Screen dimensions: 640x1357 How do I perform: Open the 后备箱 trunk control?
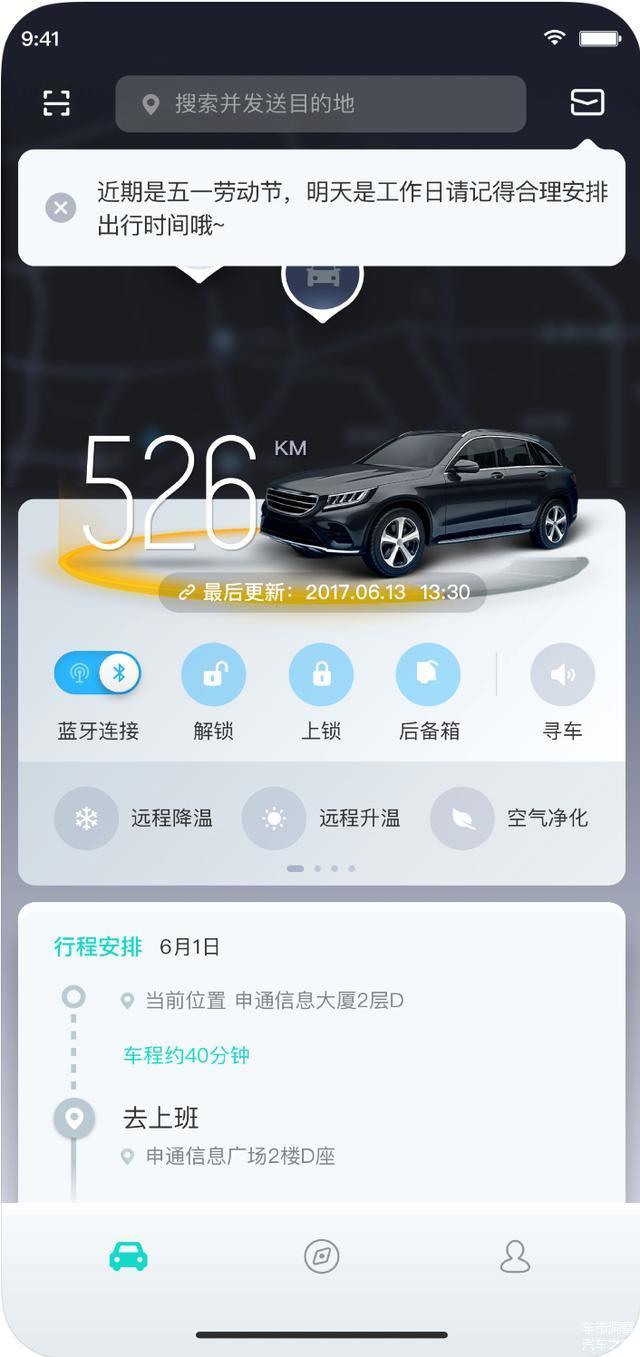click(428, 675)
